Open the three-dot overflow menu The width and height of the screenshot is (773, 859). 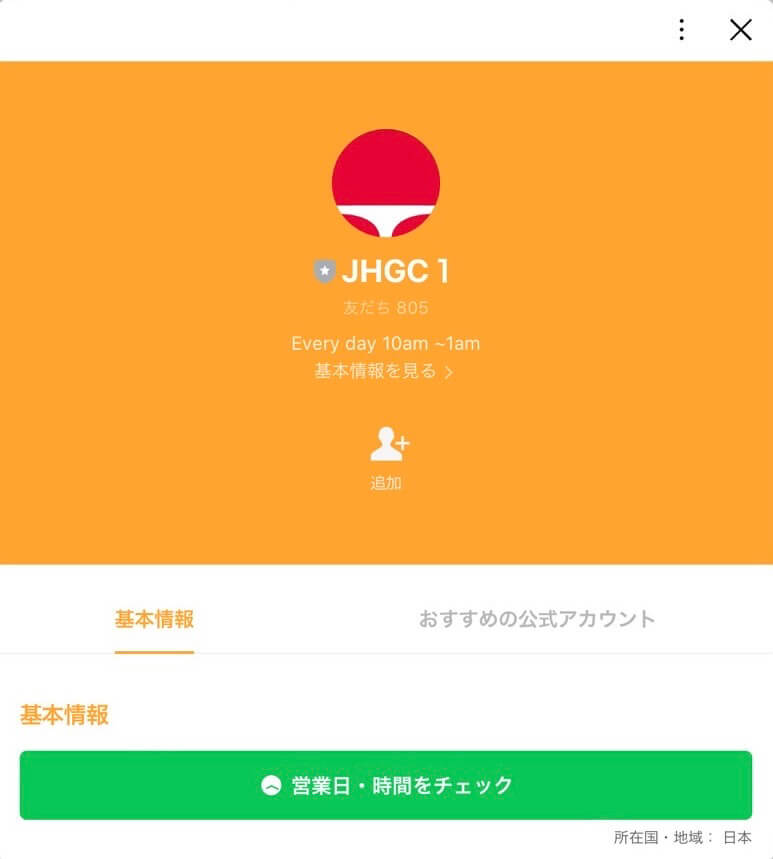[681, 30]
